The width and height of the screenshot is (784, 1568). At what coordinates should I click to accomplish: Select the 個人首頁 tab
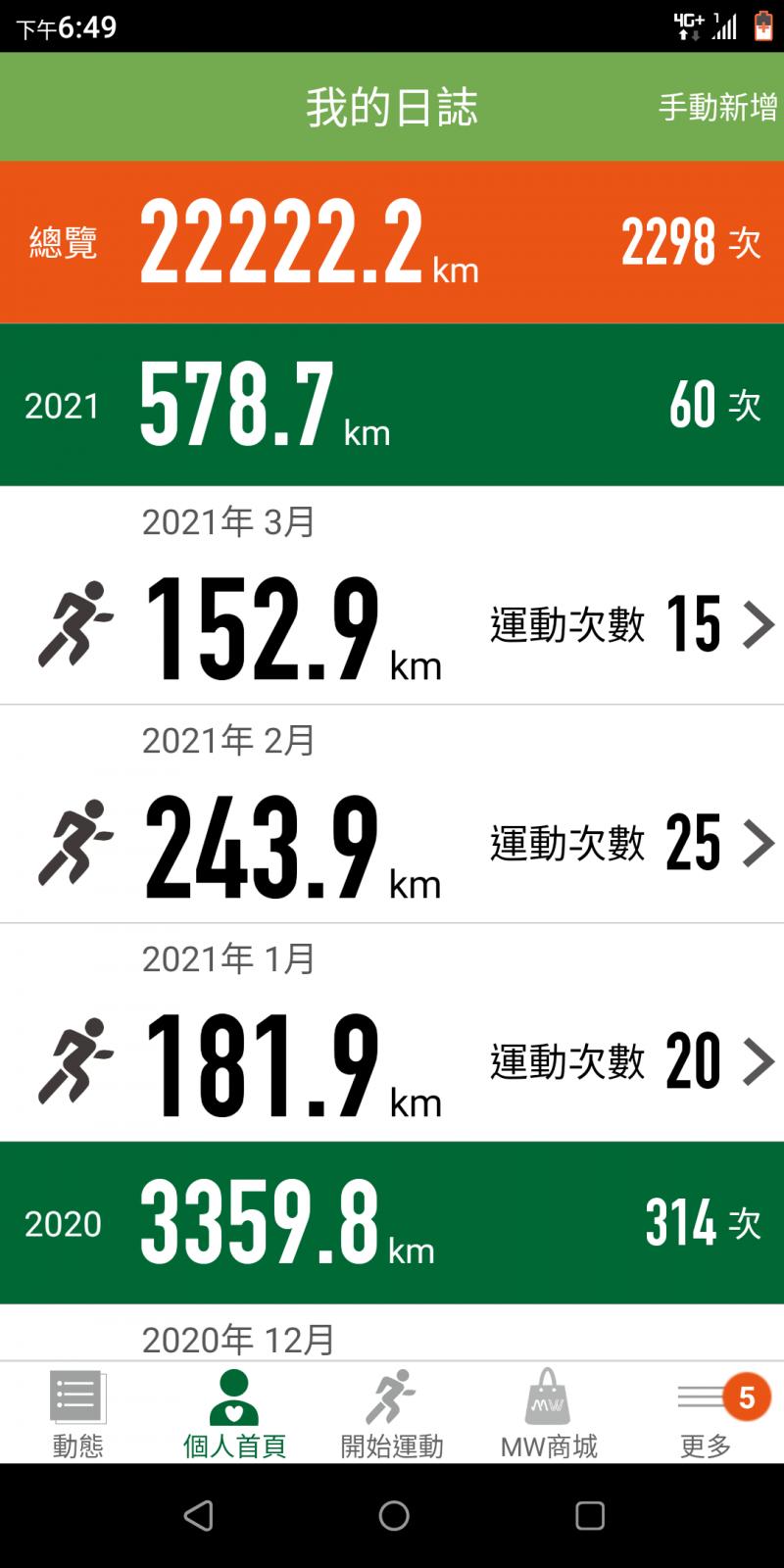point(234,1413)
